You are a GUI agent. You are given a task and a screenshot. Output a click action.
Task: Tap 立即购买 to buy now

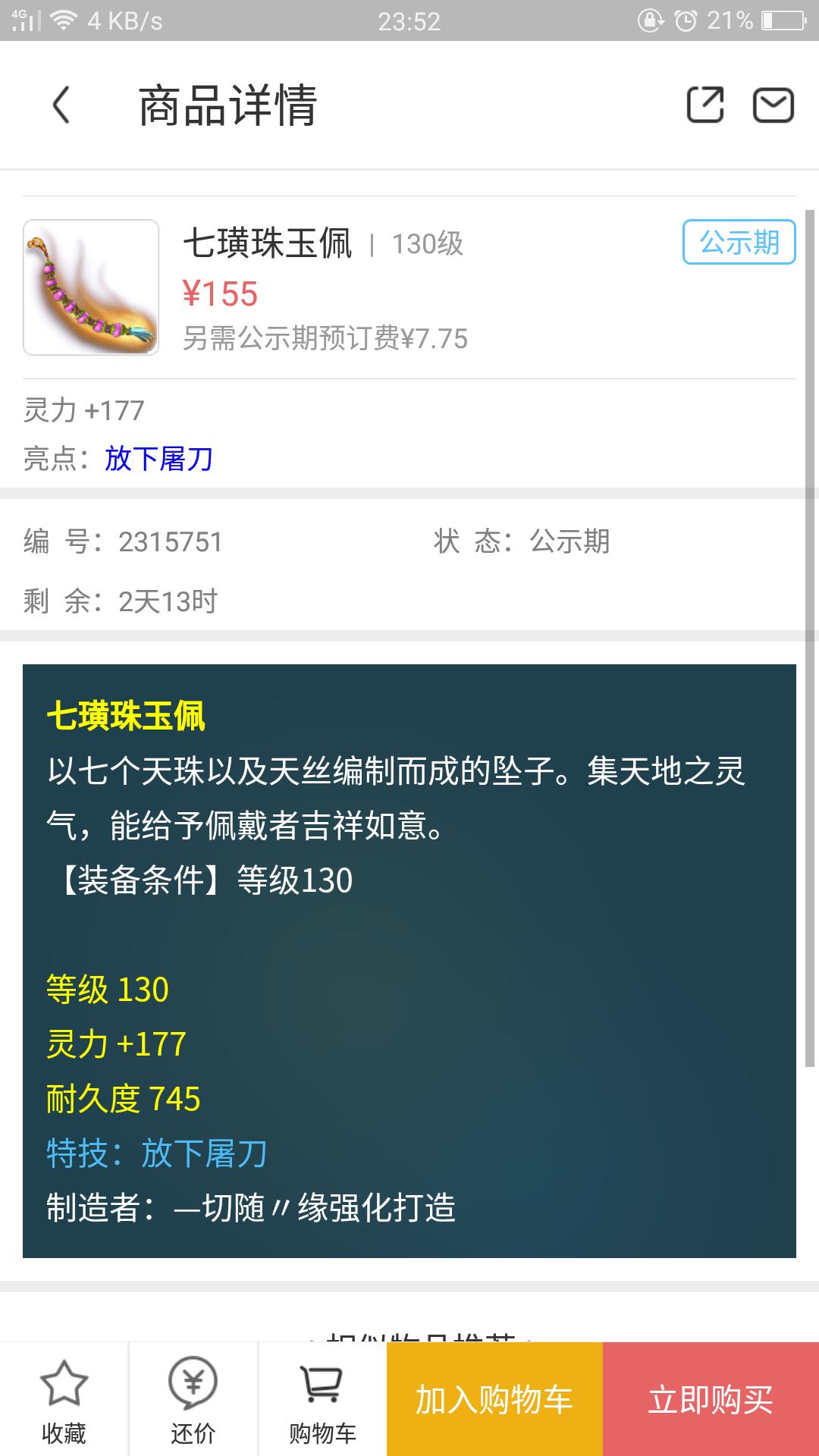(711, 1400)
